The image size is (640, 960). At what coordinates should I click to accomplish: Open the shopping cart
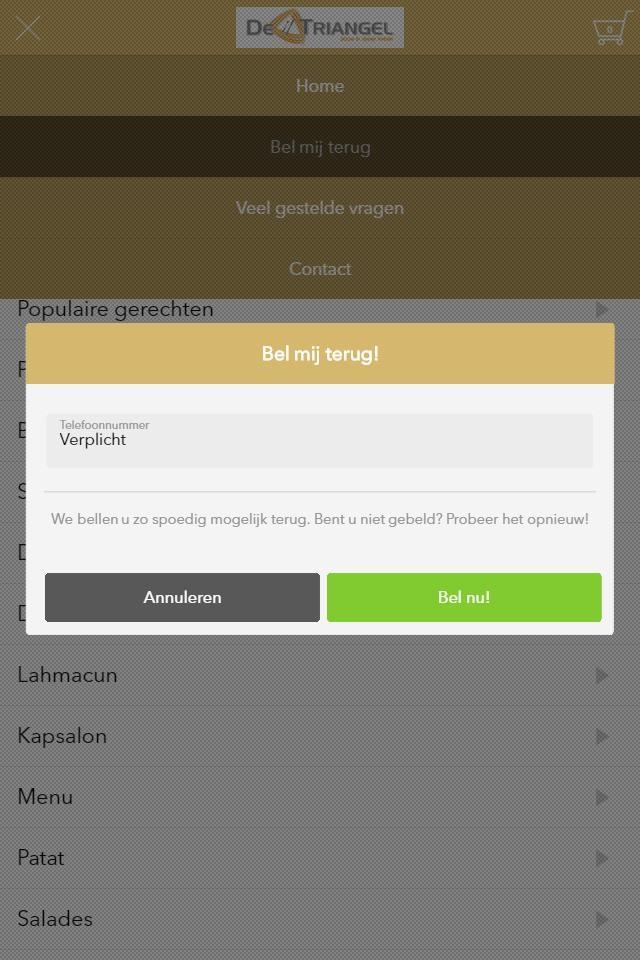pyautogui.click(x=610, y=29)
